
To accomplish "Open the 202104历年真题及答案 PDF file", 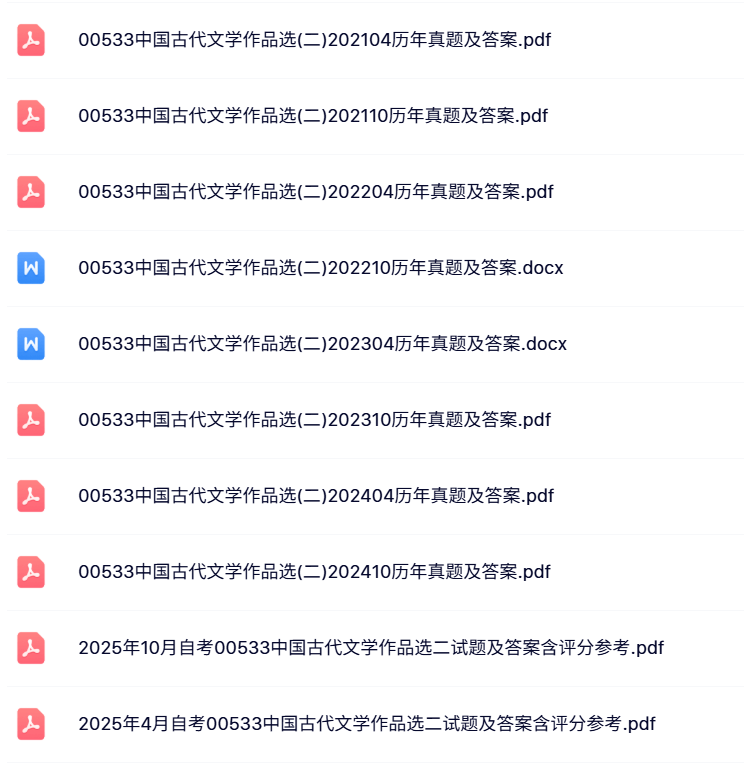I will [314, 41].
